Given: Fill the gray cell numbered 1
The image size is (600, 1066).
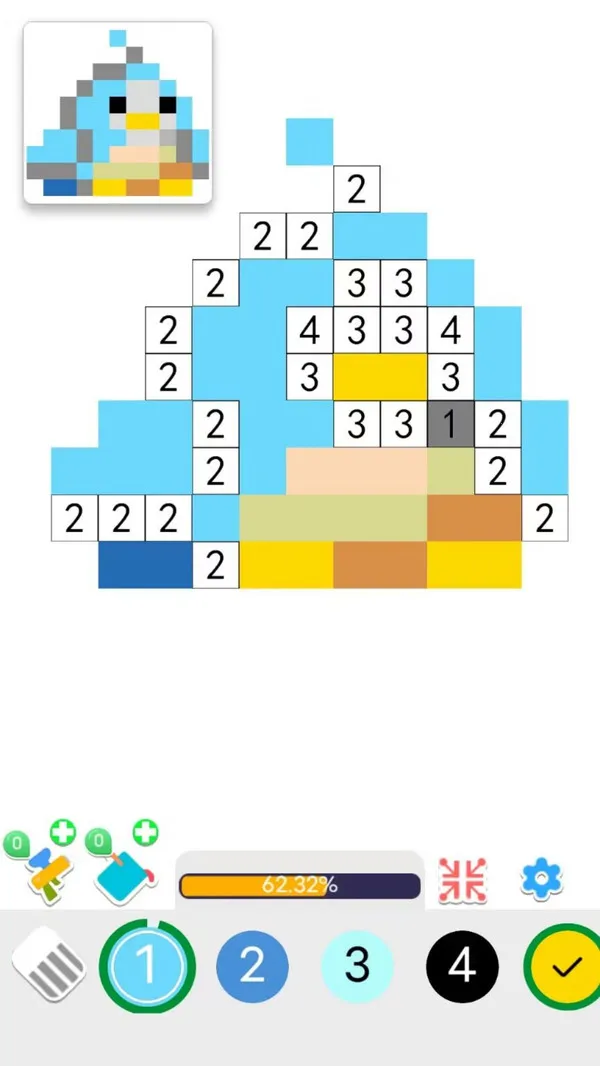Looking at the screenshot, I should click(450, 425).
